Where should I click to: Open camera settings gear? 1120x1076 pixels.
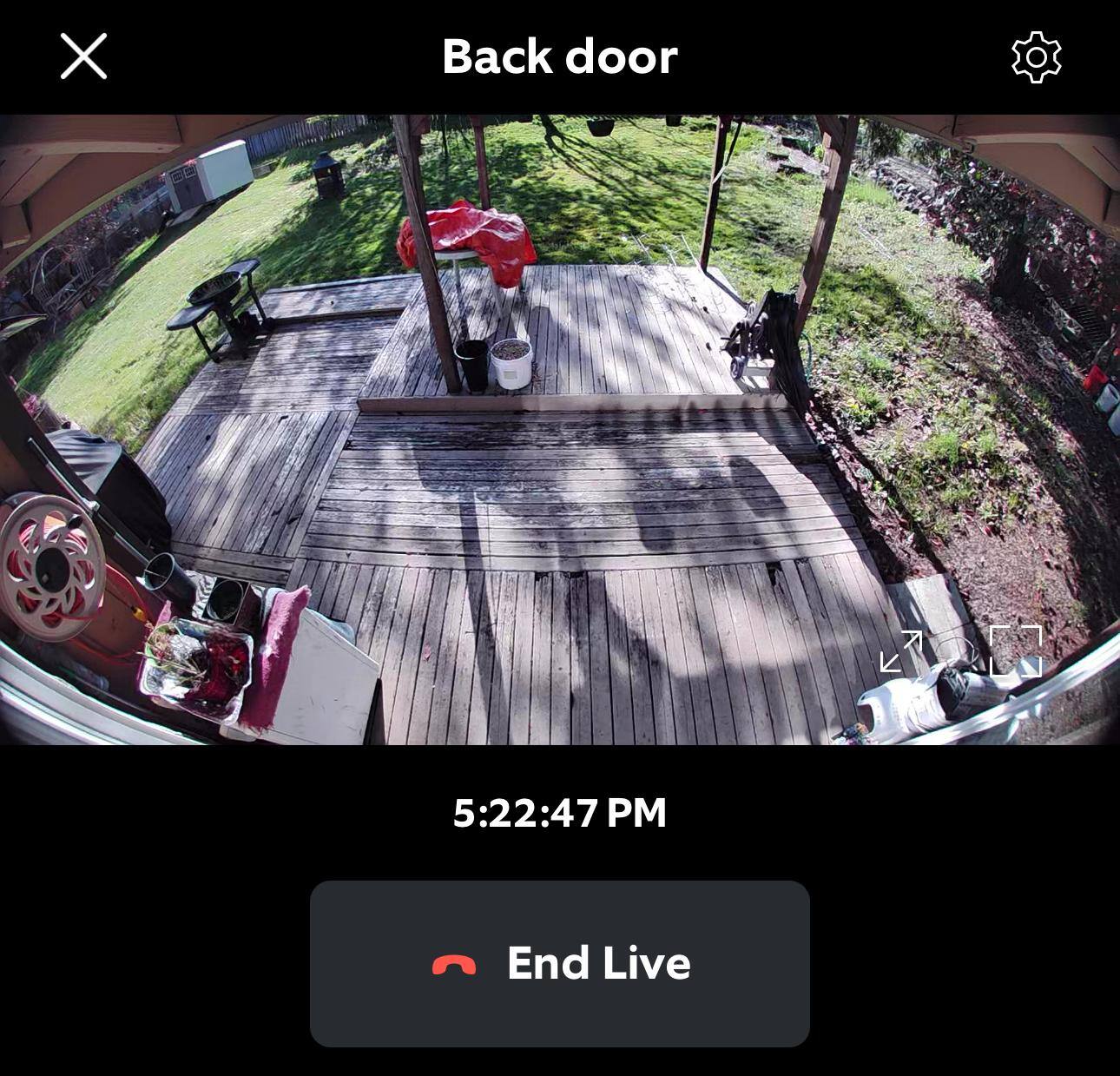coord(1036,58)
